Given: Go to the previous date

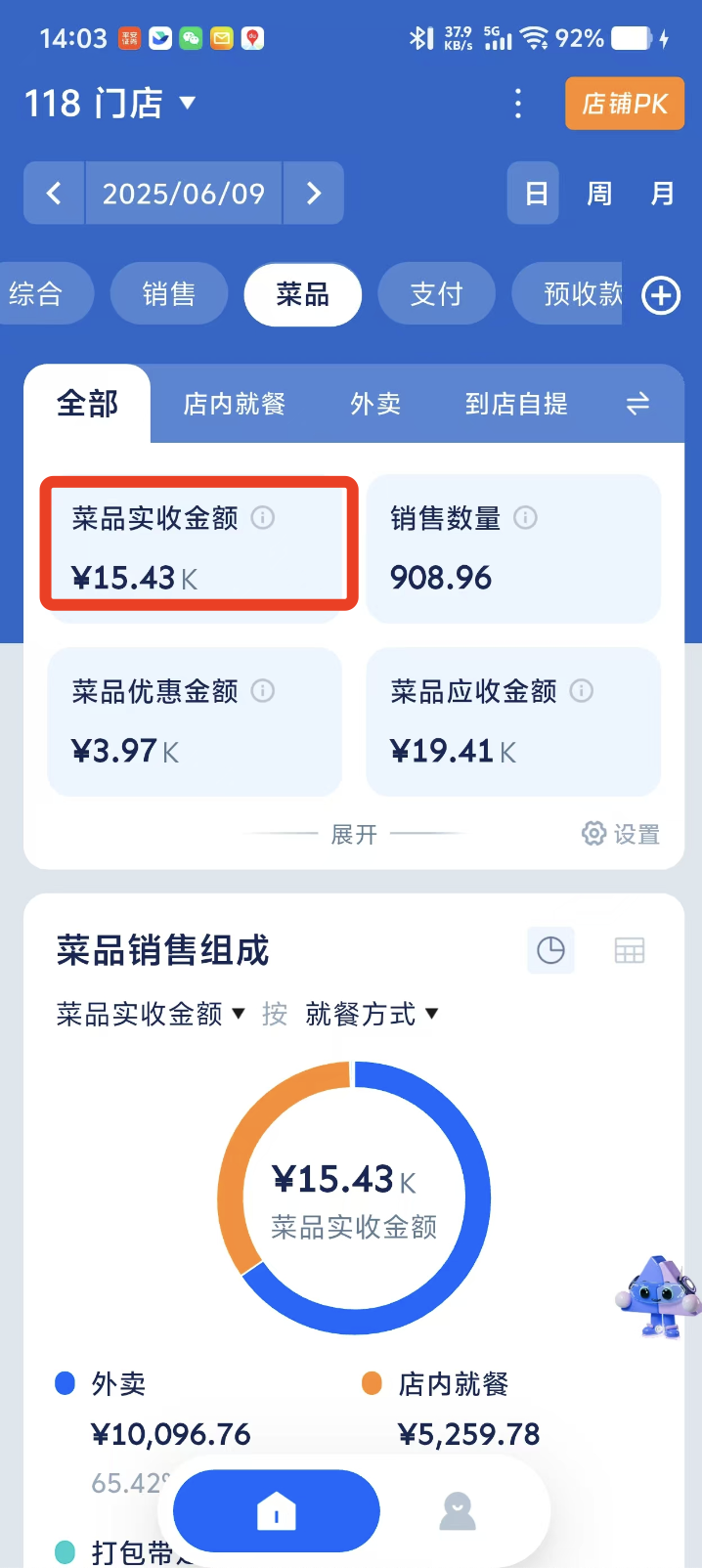Looking at the screenshot, I should point(55,194).
